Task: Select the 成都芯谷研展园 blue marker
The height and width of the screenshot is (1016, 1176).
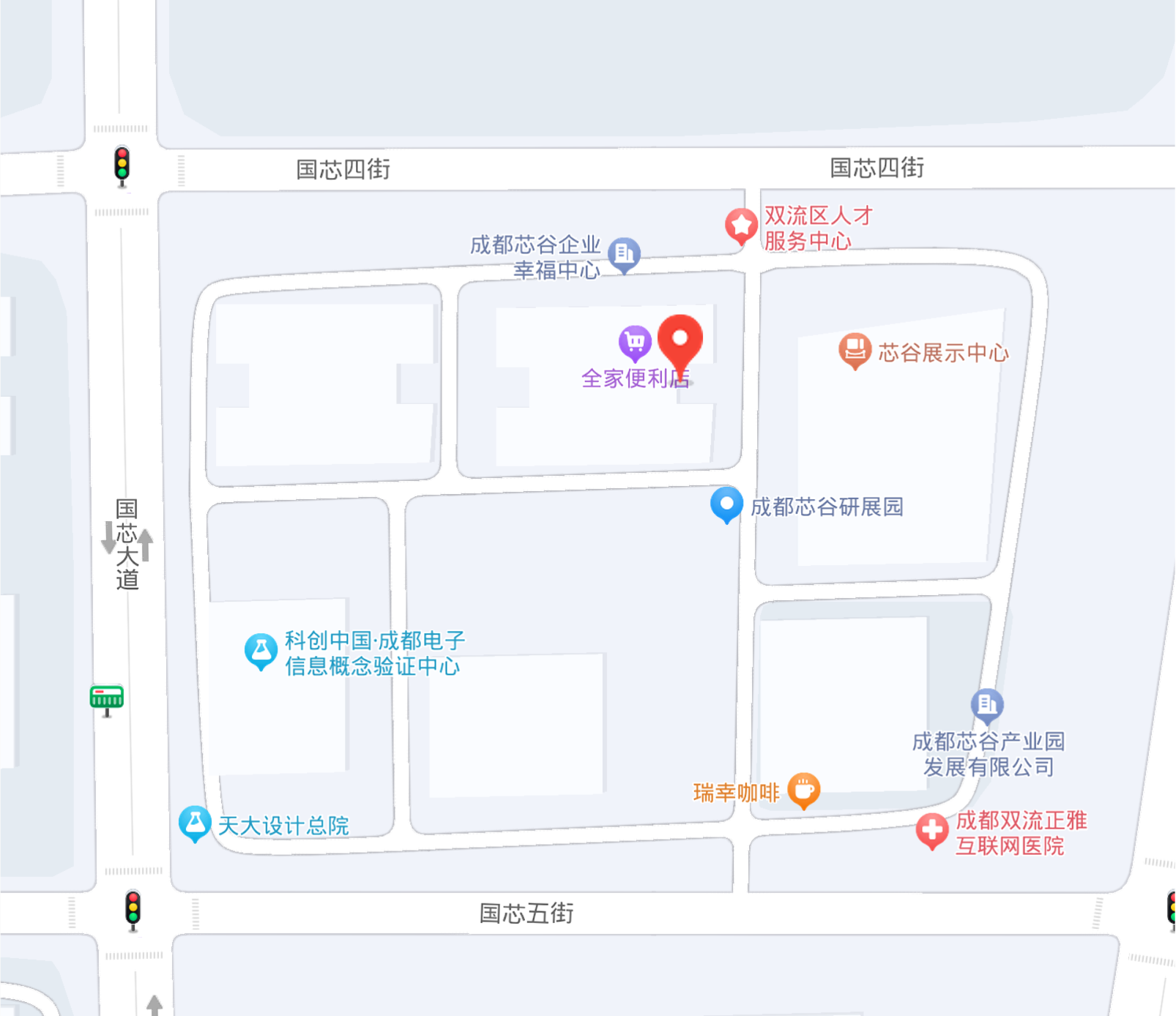Action: point(726,504)
